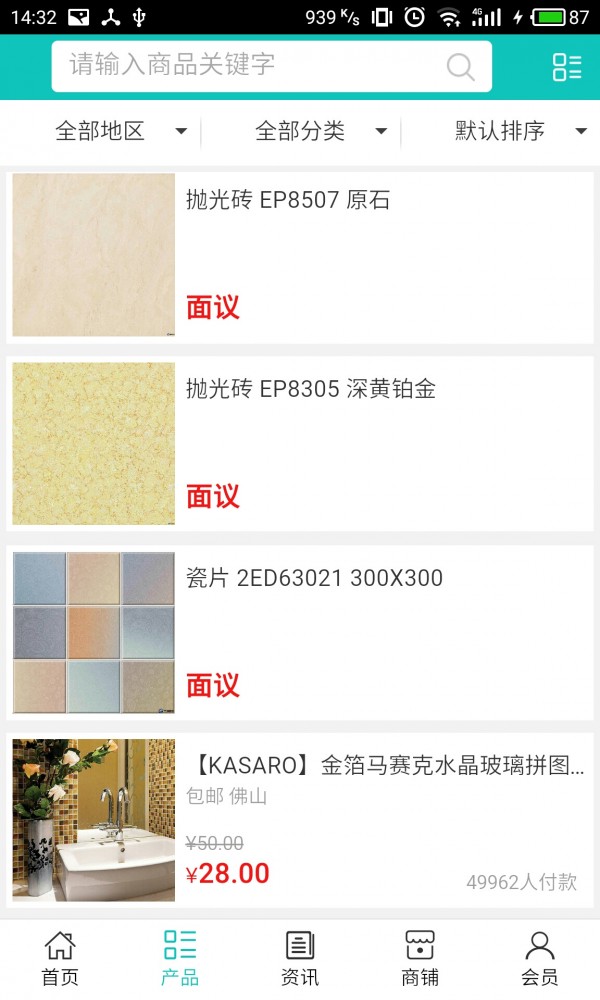Screen dimensions: 600x1000
Task: Select the 产品 products tab
Action: point(180,958)
